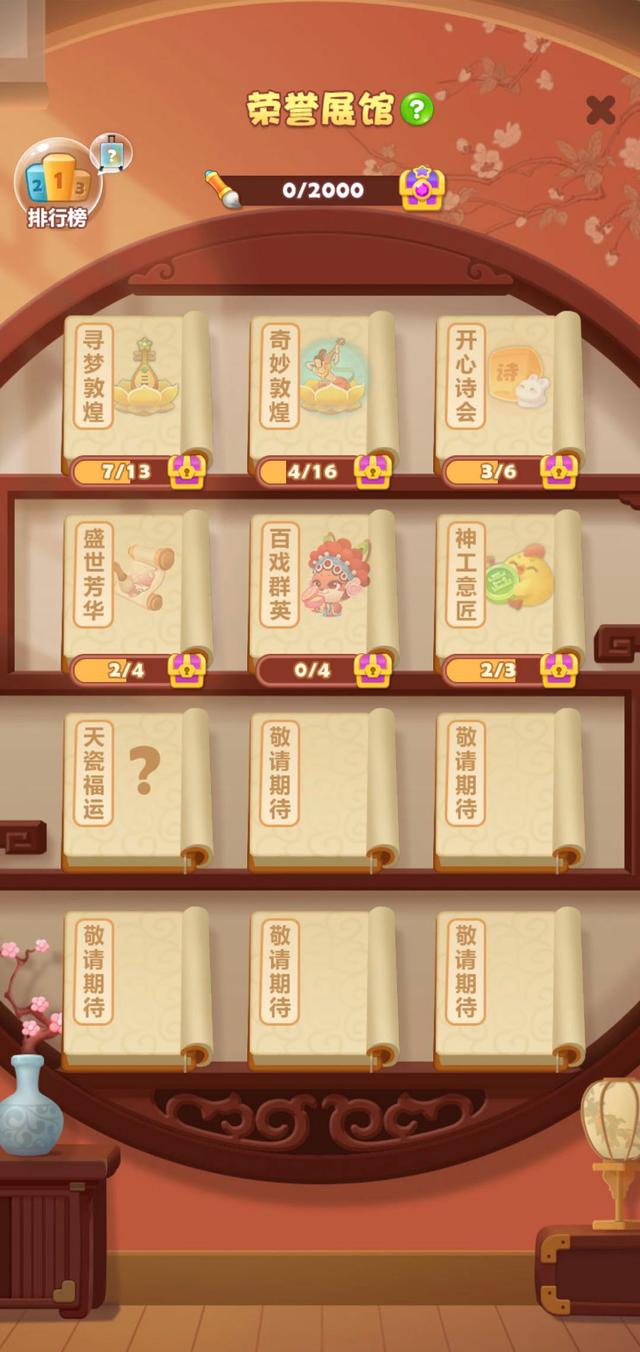
Task: Tap the reward chest under 百戏群英
Action: (x=373, y=669)
